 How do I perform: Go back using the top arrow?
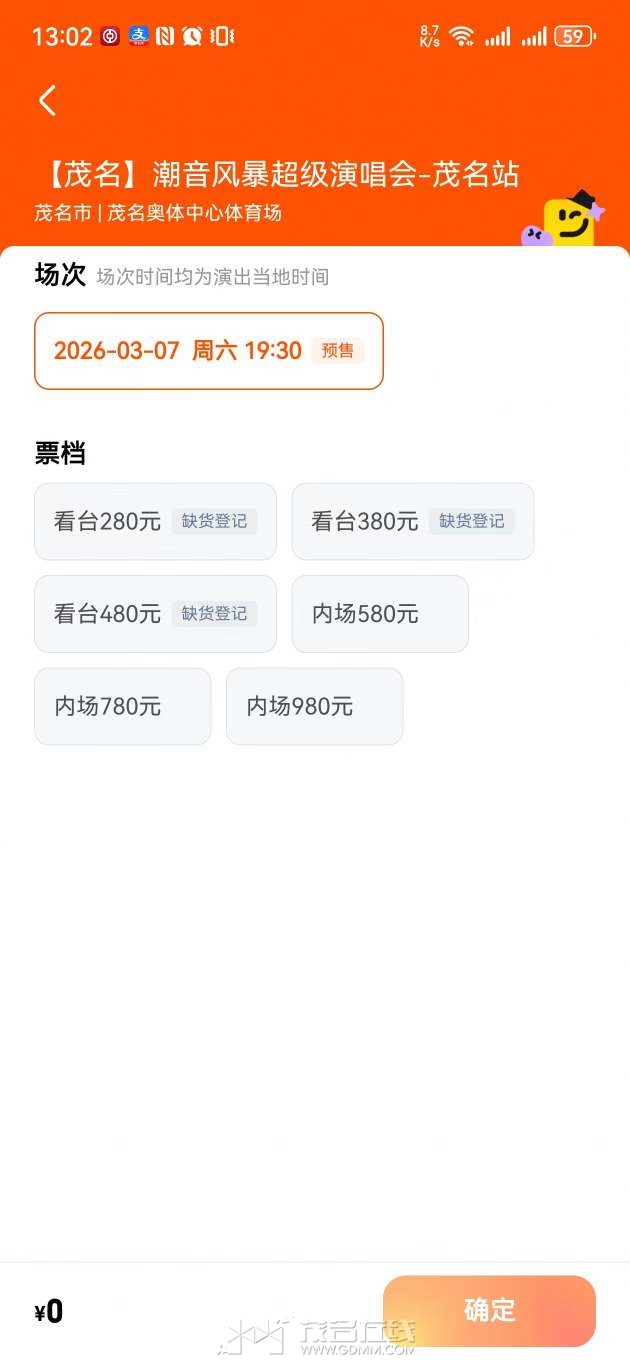pyautogui.click(x=47, y=100)
